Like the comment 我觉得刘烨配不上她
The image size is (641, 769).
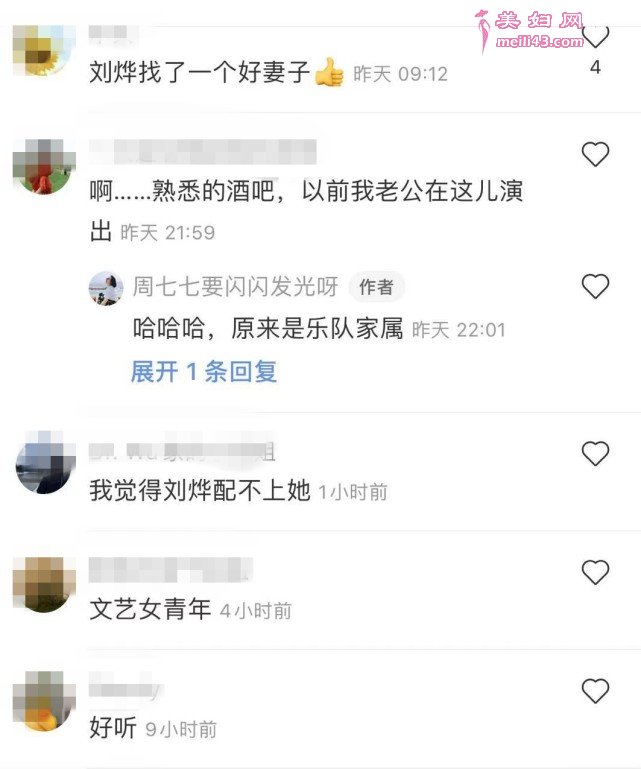(x=595, y=454)
